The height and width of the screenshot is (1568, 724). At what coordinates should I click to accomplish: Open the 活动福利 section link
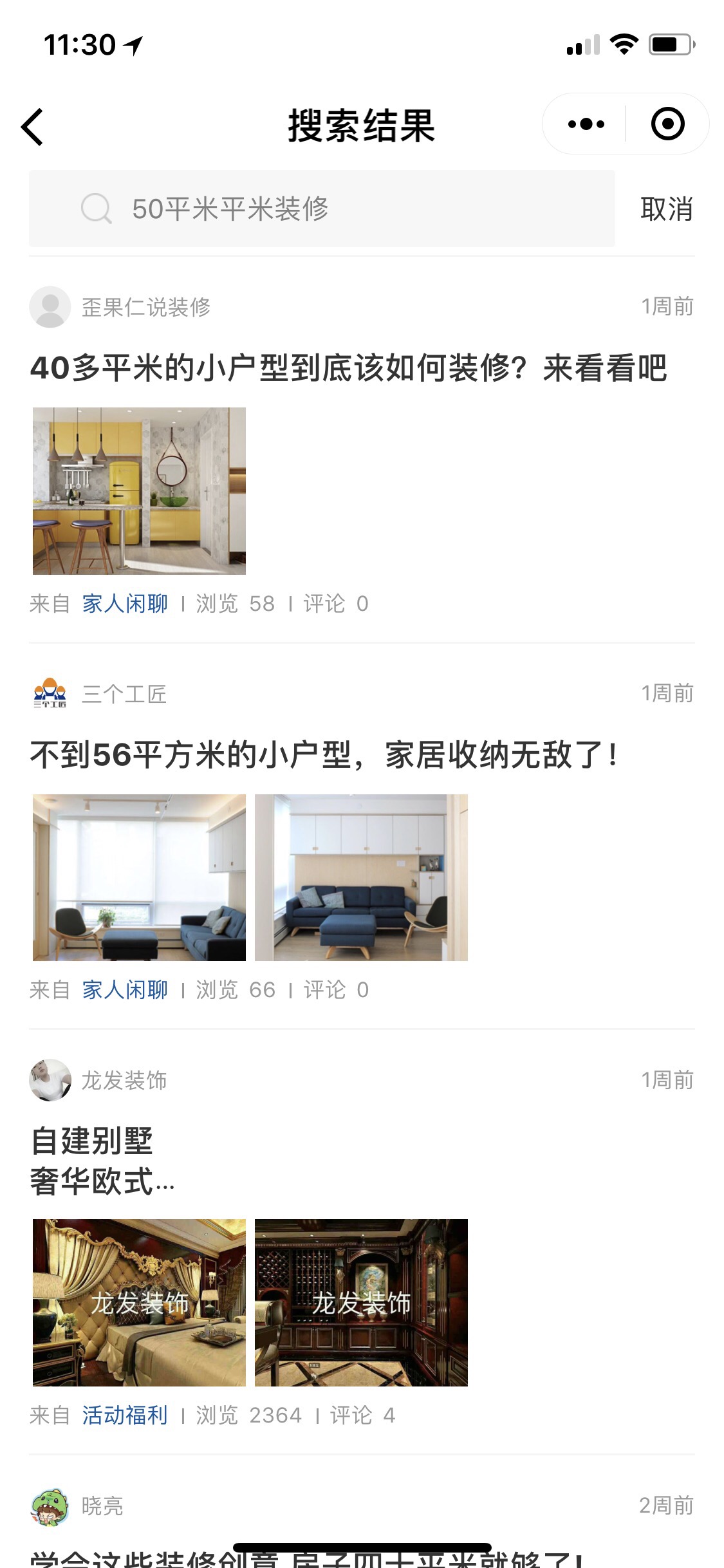point(125,1415)
